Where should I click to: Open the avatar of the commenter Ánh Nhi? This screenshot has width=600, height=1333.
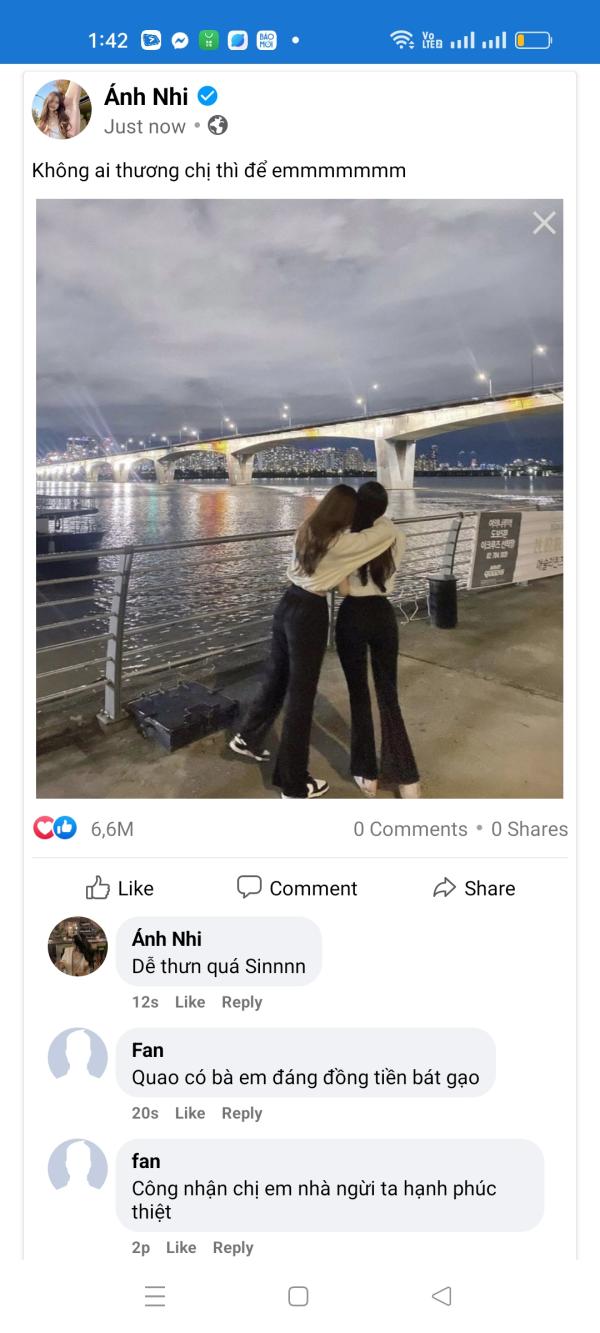78,946
